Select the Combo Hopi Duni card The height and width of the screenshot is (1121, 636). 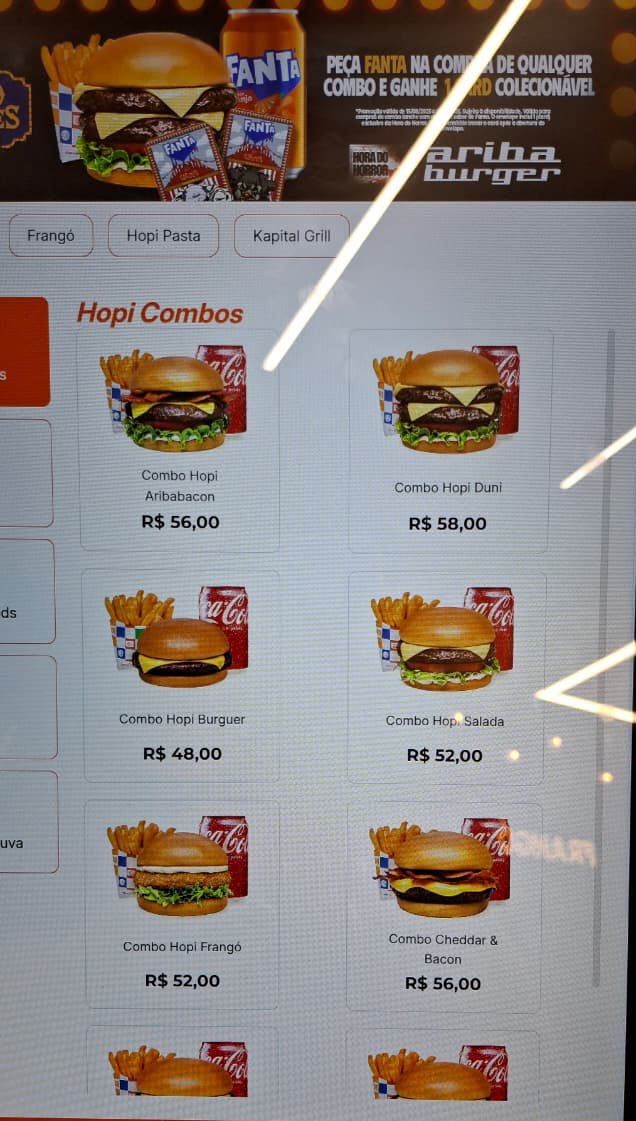449,442
